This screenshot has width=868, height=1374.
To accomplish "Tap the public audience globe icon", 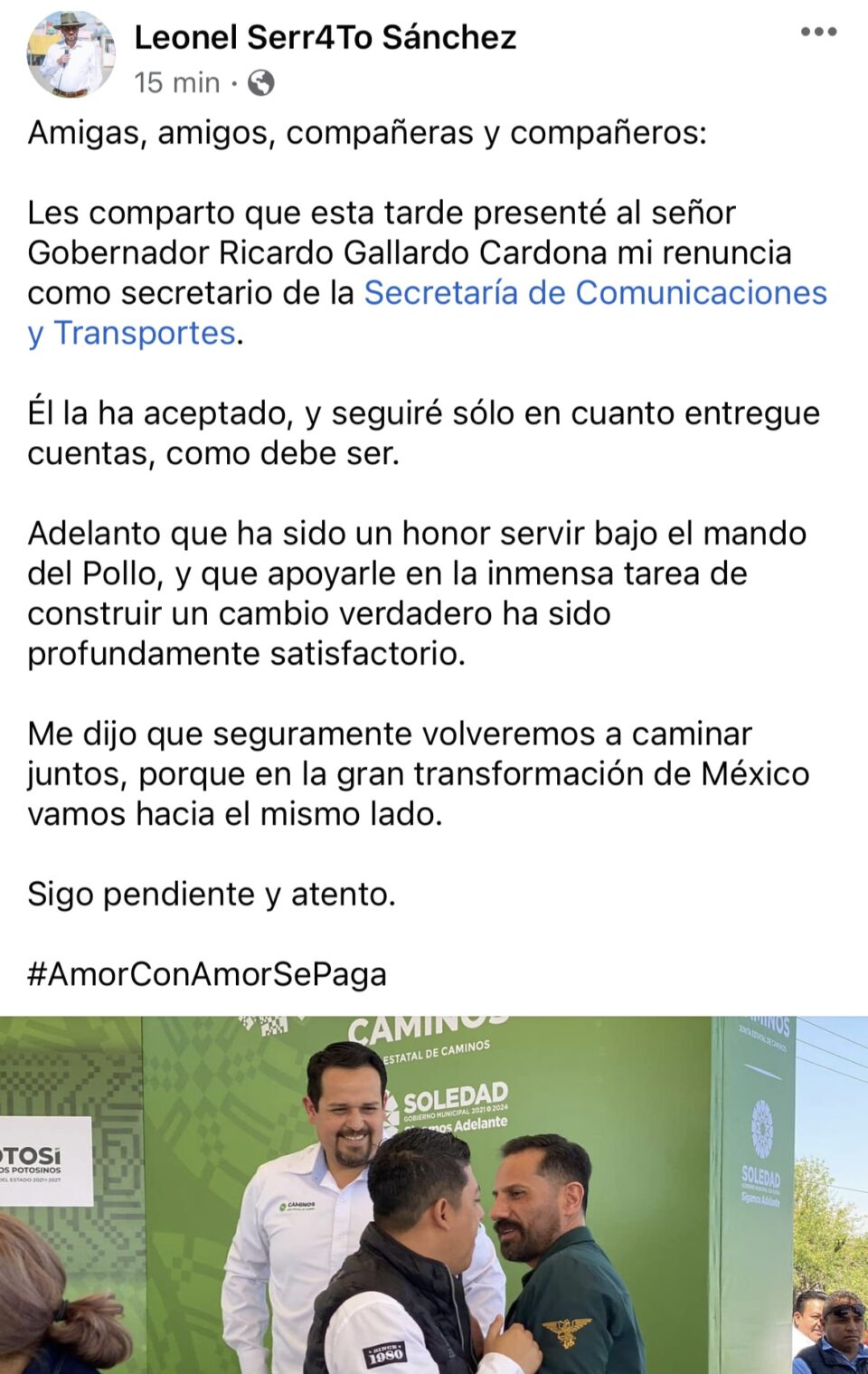I will [x=260, y=83].
